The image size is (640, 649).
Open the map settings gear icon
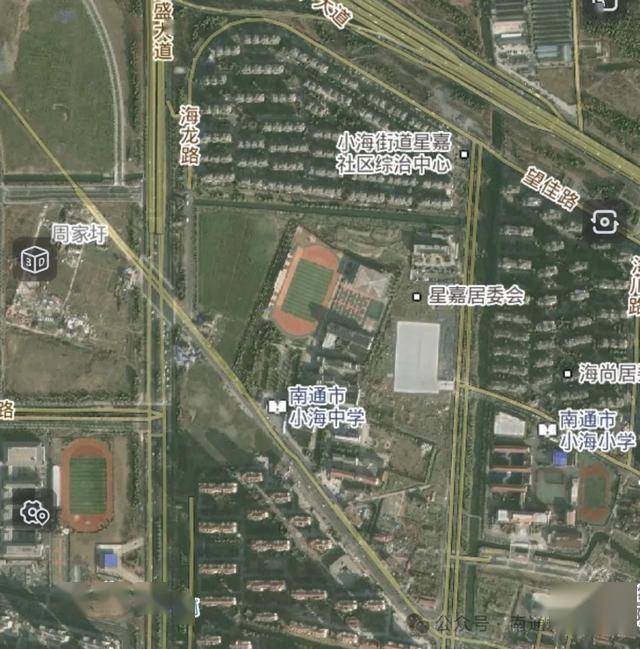click(x=36, y=513)
